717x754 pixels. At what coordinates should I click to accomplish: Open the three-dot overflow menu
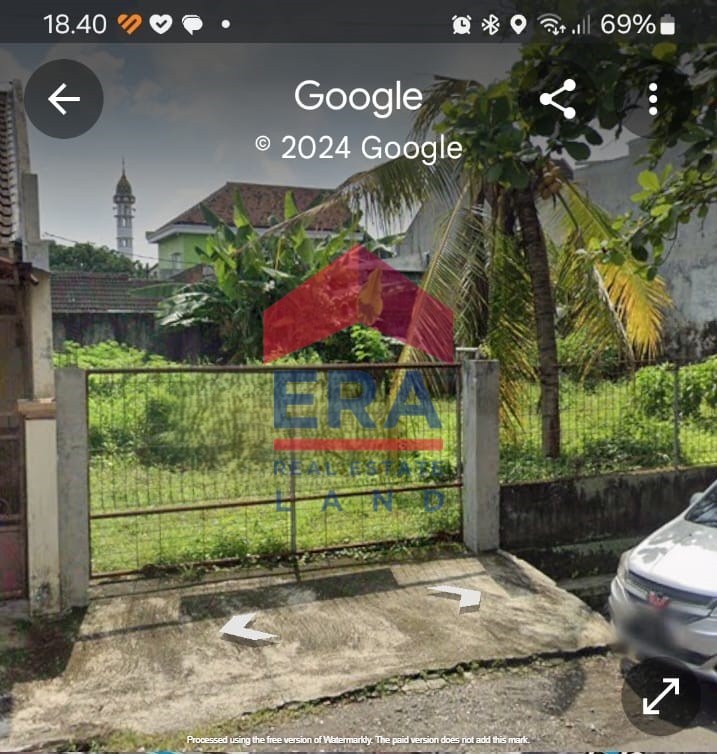click(x=653, y=99)
